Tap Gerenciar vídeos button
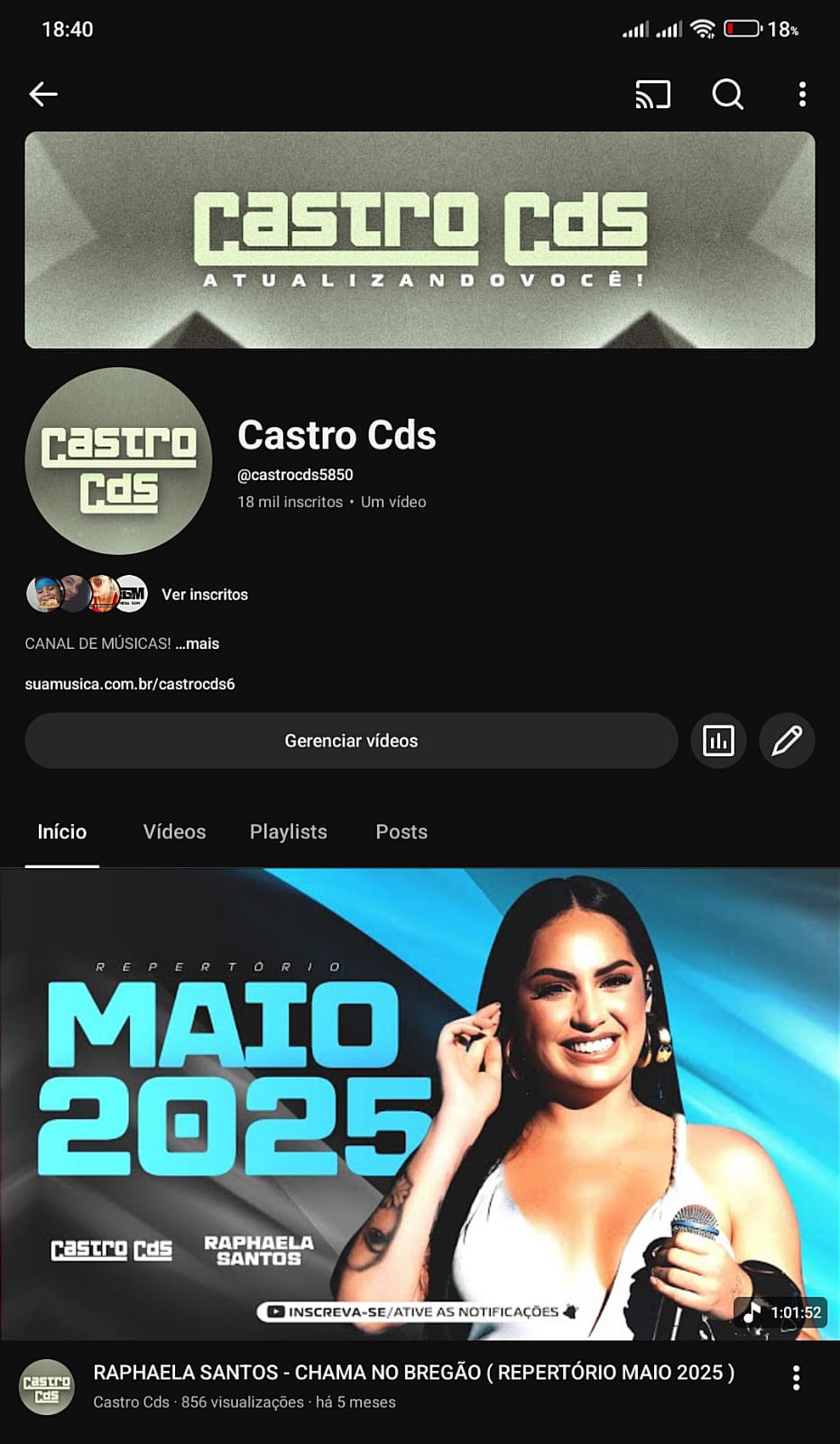 pos(351,741)
